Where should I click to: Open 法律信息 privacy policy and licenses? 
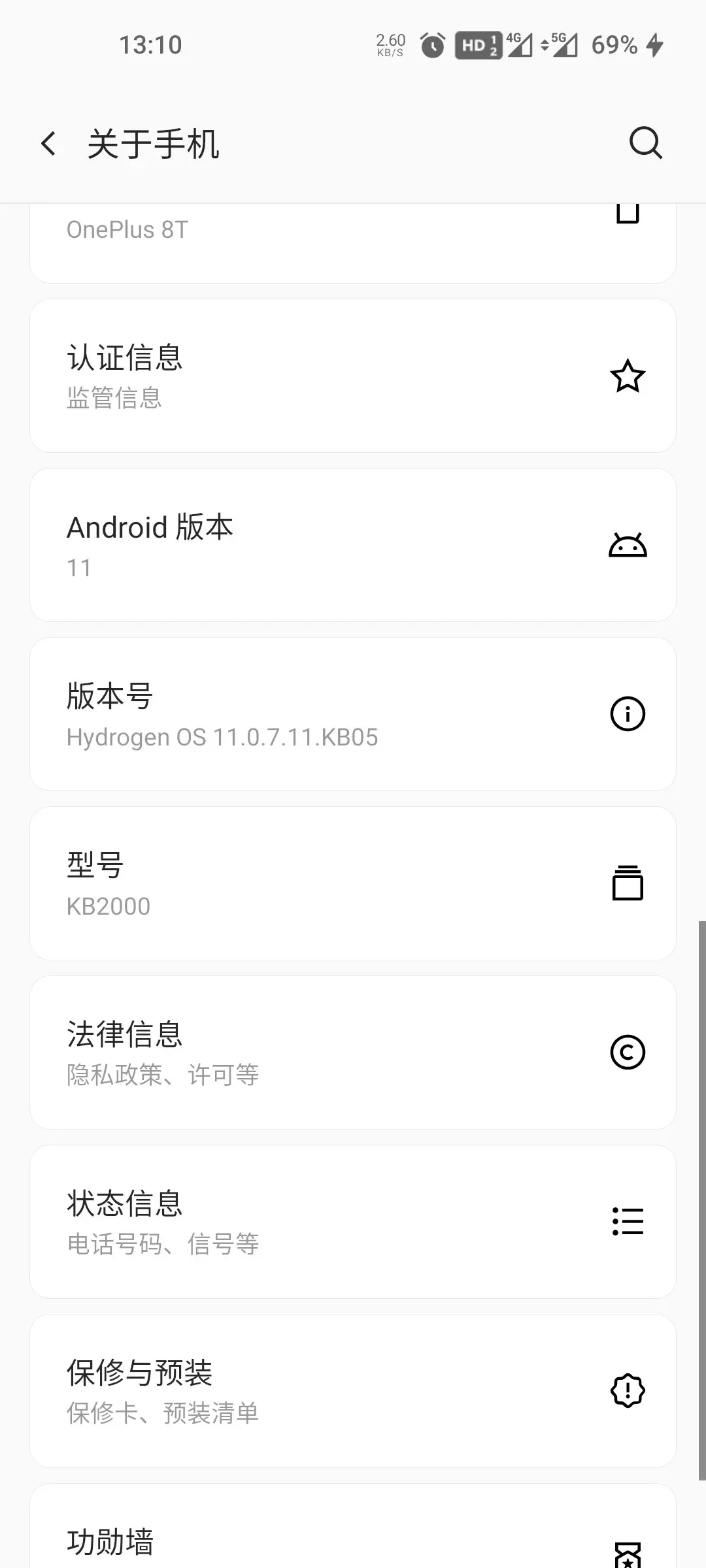coord(353,1053)
